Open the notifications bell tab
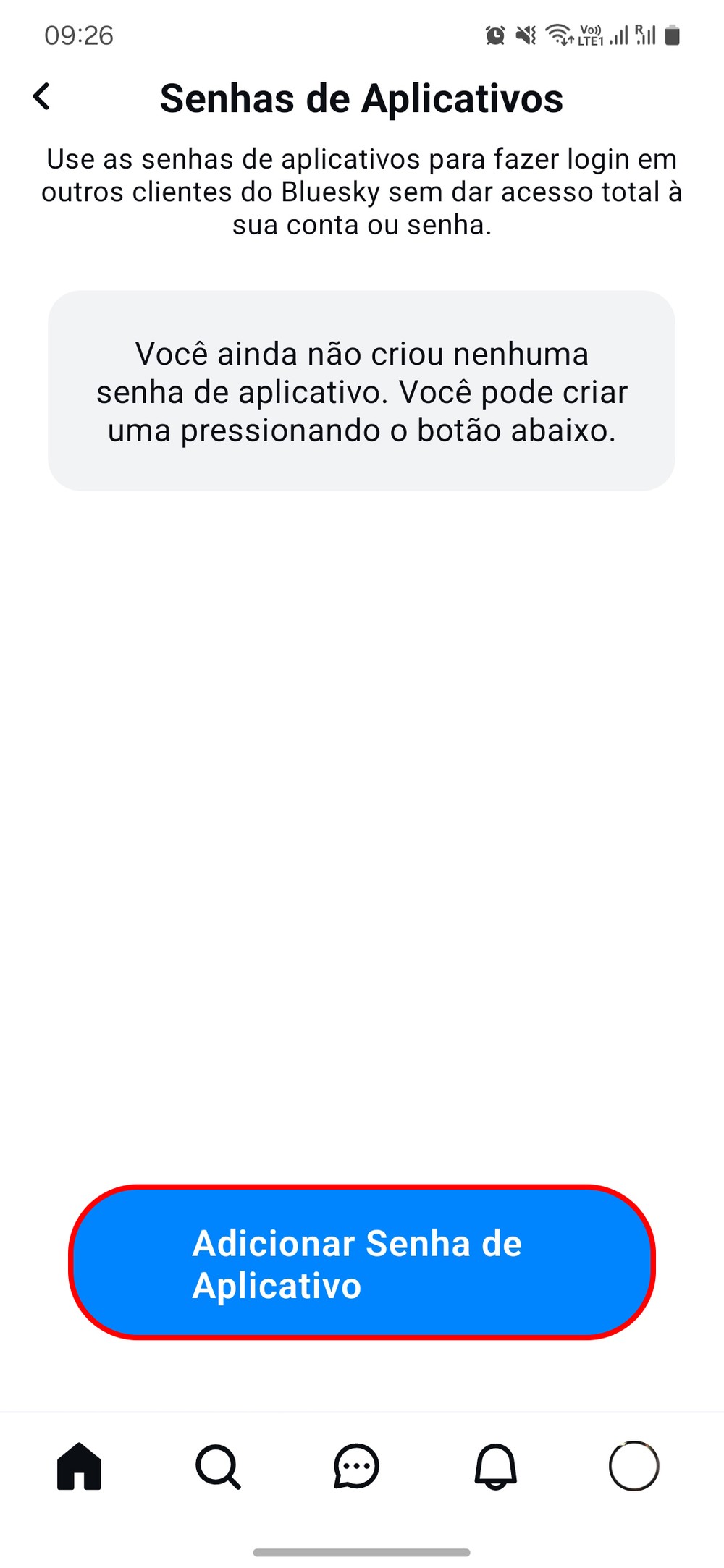 pos(495,1466)
